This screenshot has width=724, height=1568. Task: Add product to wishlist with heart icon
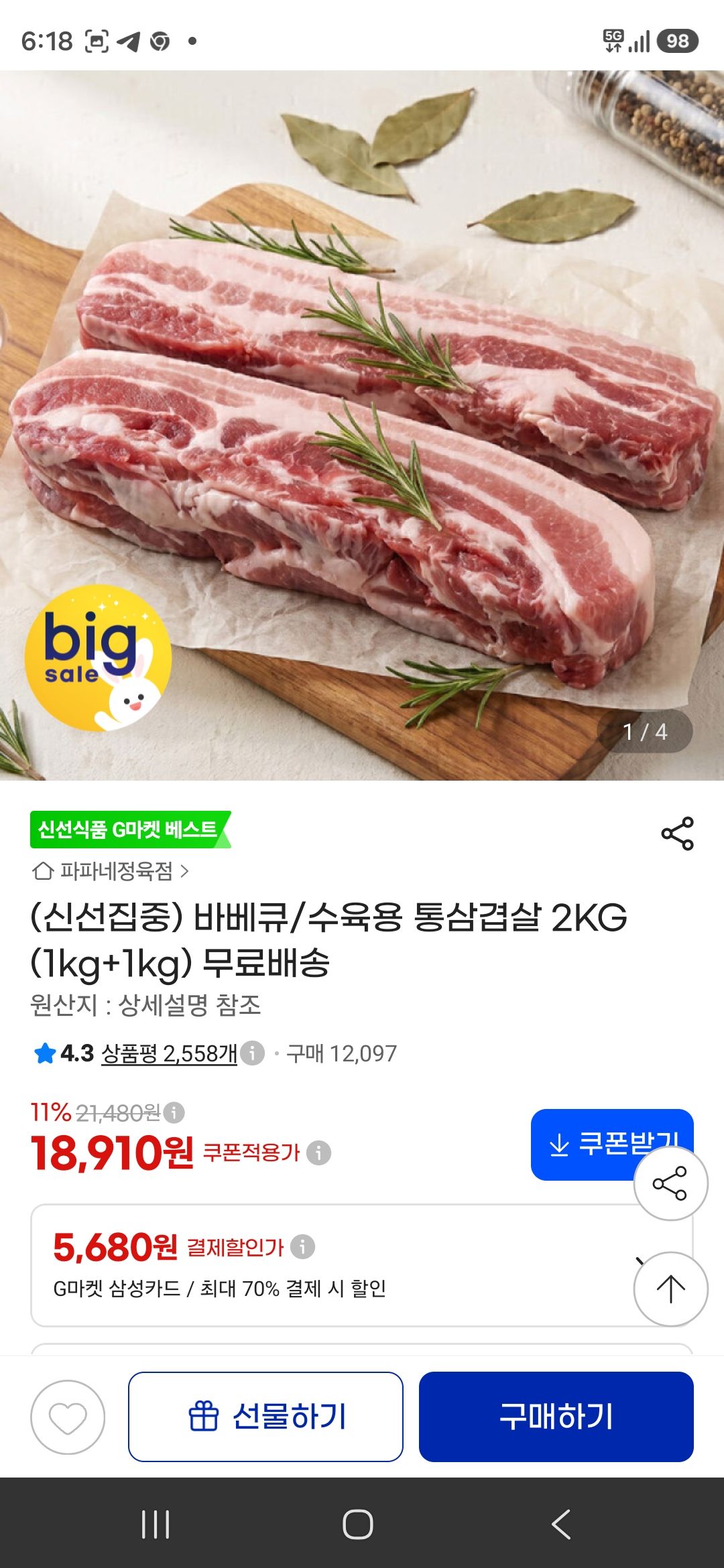coord(68,1417)
